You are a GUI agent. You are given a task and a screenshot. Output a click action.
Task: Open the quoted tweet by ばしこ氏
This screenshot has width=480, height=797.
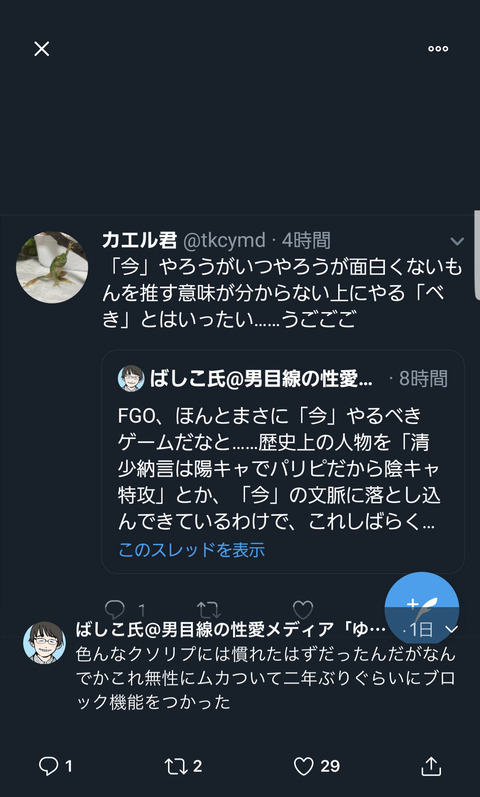(x=283, y=462)
